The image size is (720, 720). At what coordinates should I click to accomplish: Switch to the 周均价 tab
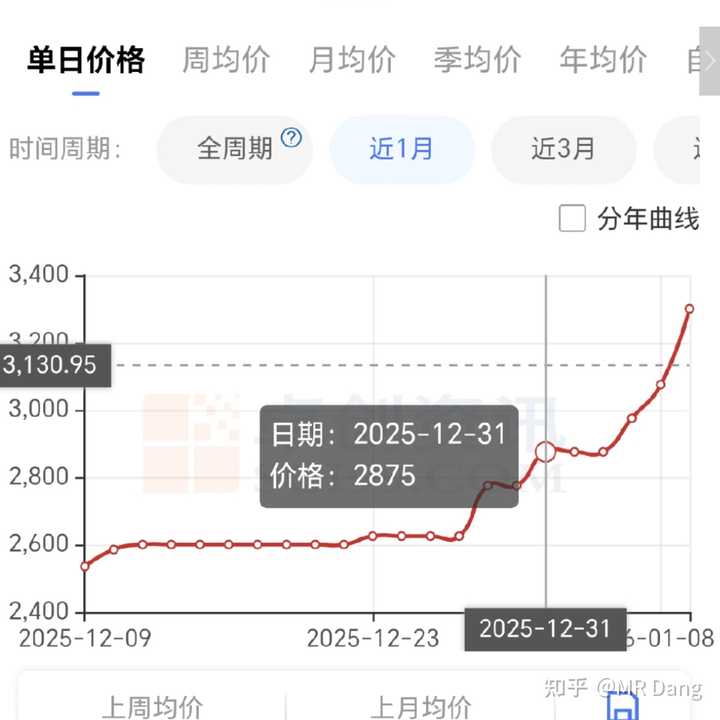pyautogui.click(x=225, y=60)
